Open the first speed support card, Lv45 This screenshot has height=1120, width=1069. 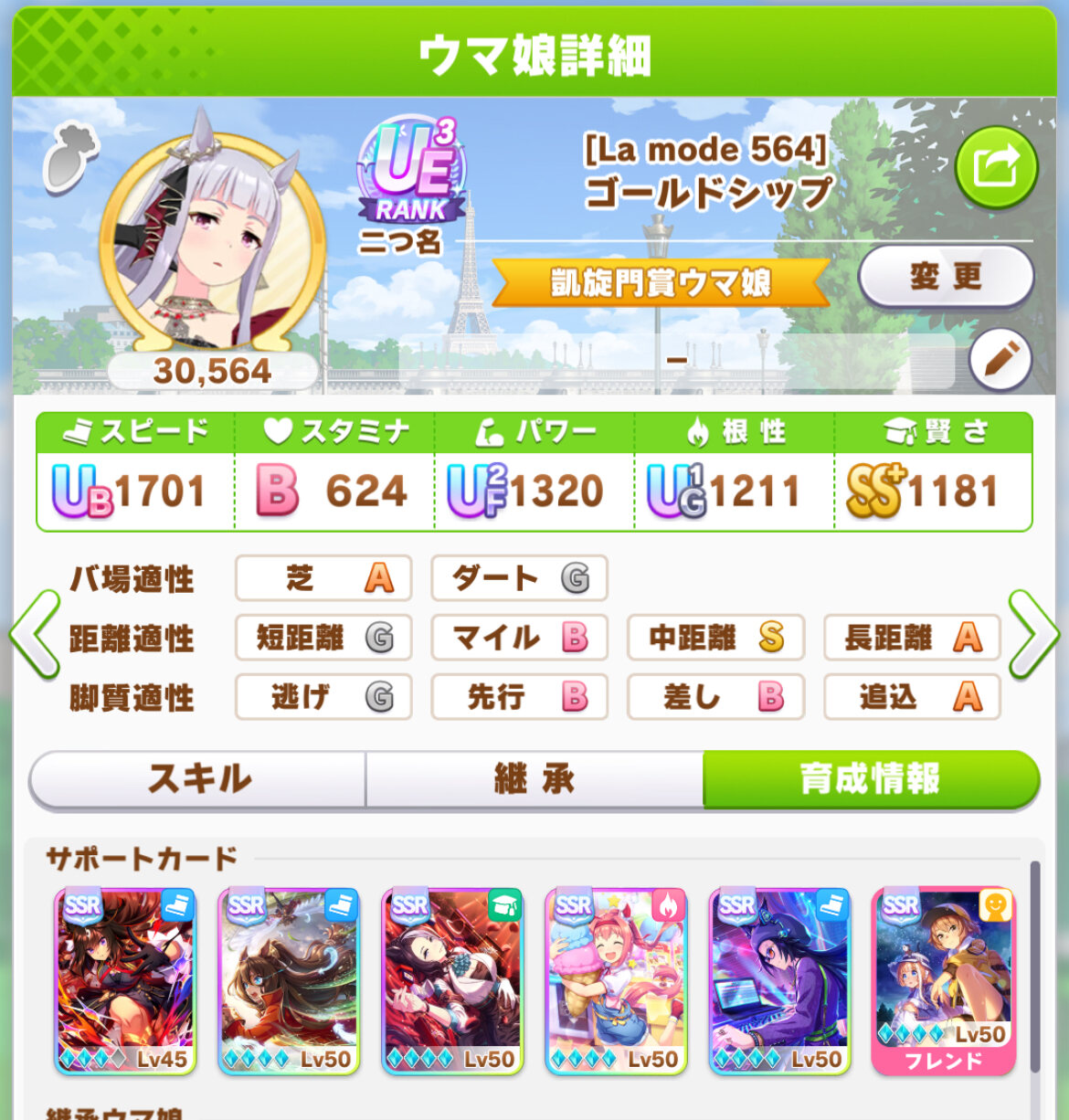coord(125,979)
